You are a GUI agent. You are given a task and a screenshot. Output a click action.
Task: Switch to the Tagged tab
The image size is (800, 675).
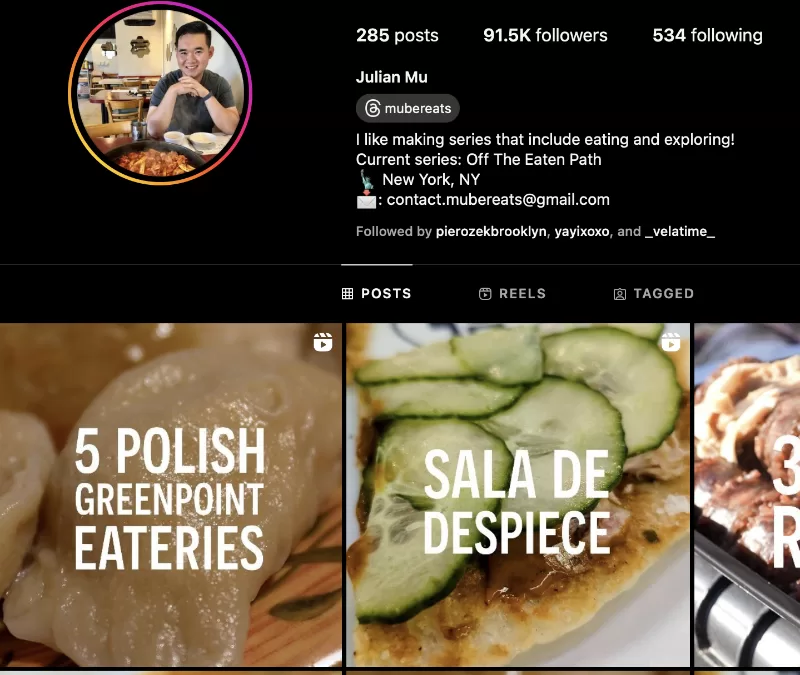pyautogui.click(x=653, y=293)
